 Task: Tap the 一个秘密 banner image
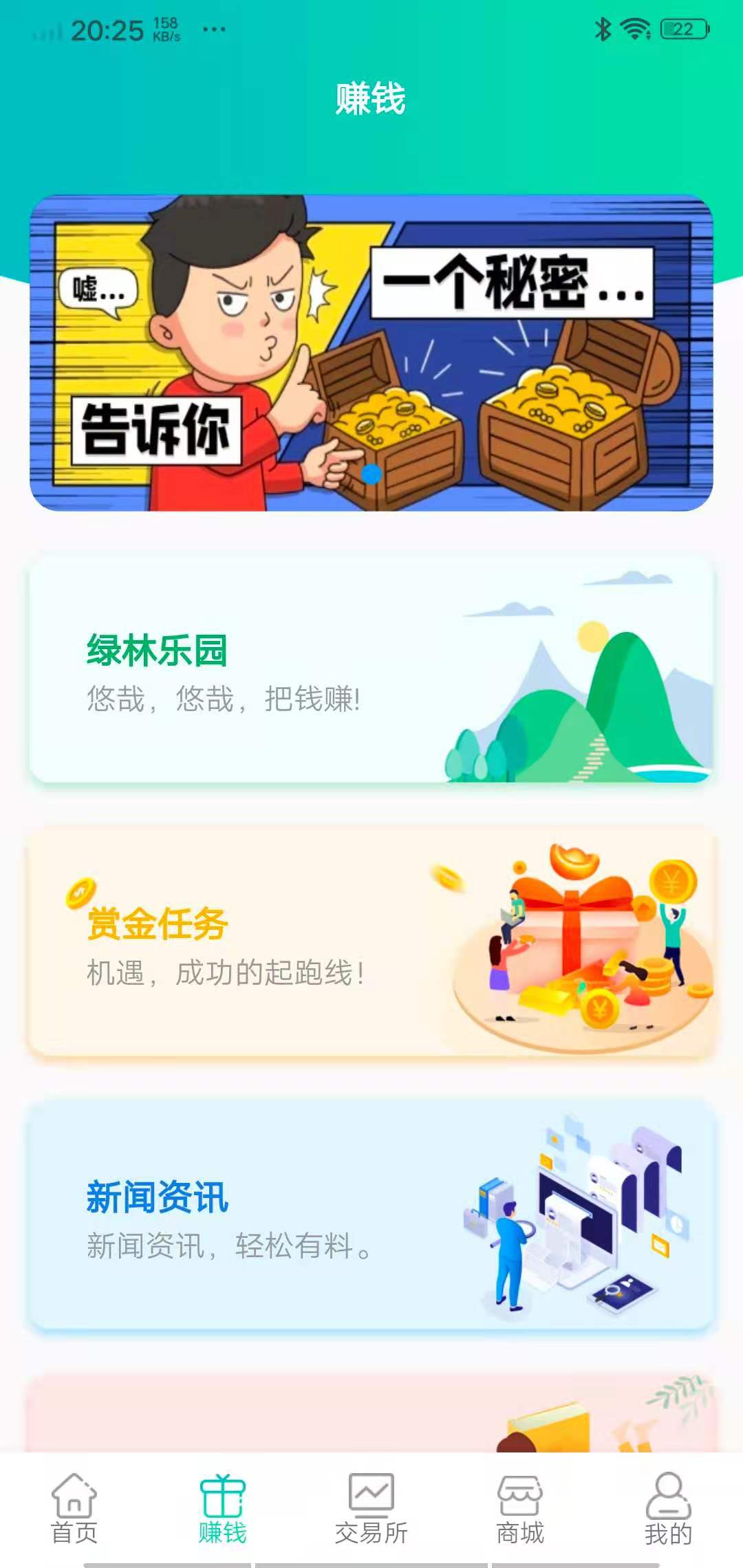click(x=371, y=351)
